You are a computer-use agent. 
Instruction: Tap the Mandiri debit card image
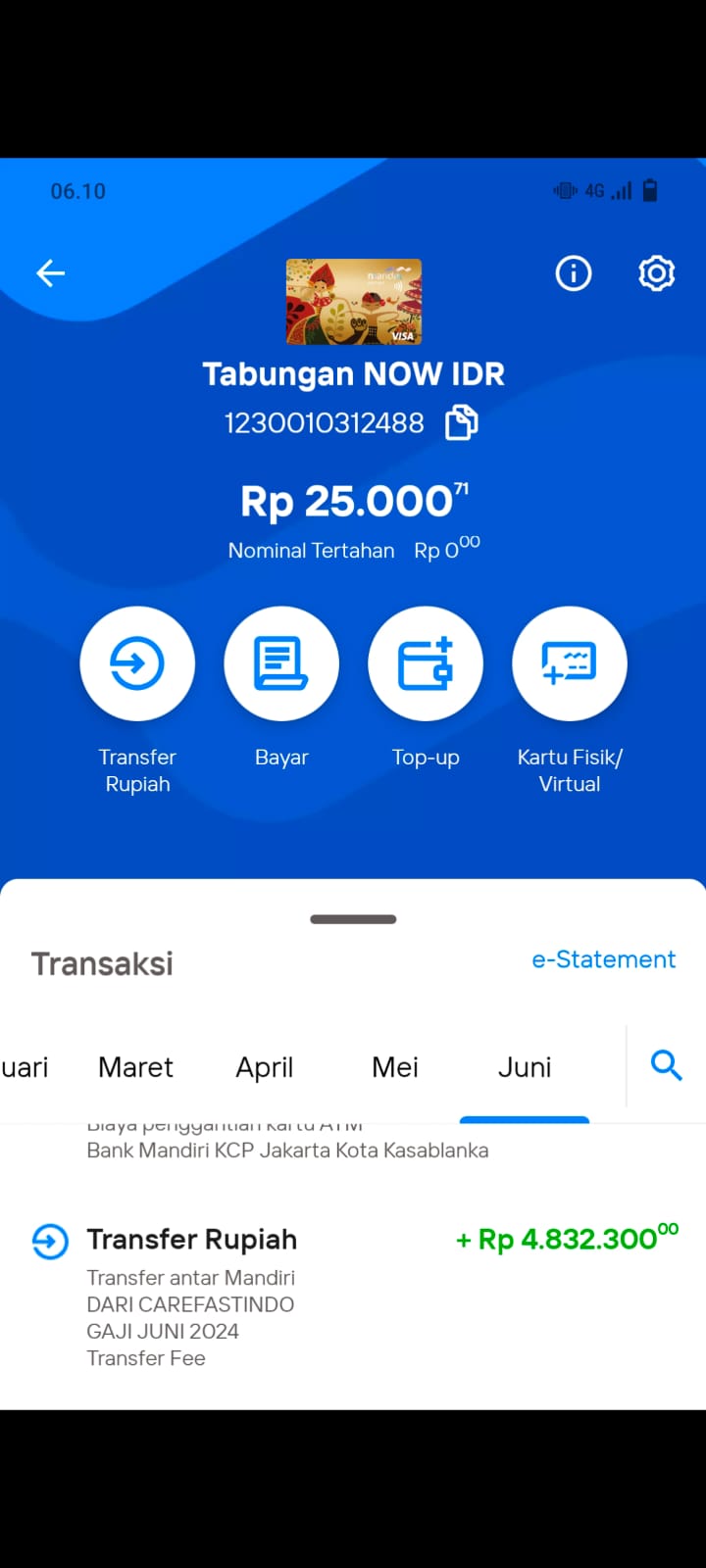(x=354, y=302)
